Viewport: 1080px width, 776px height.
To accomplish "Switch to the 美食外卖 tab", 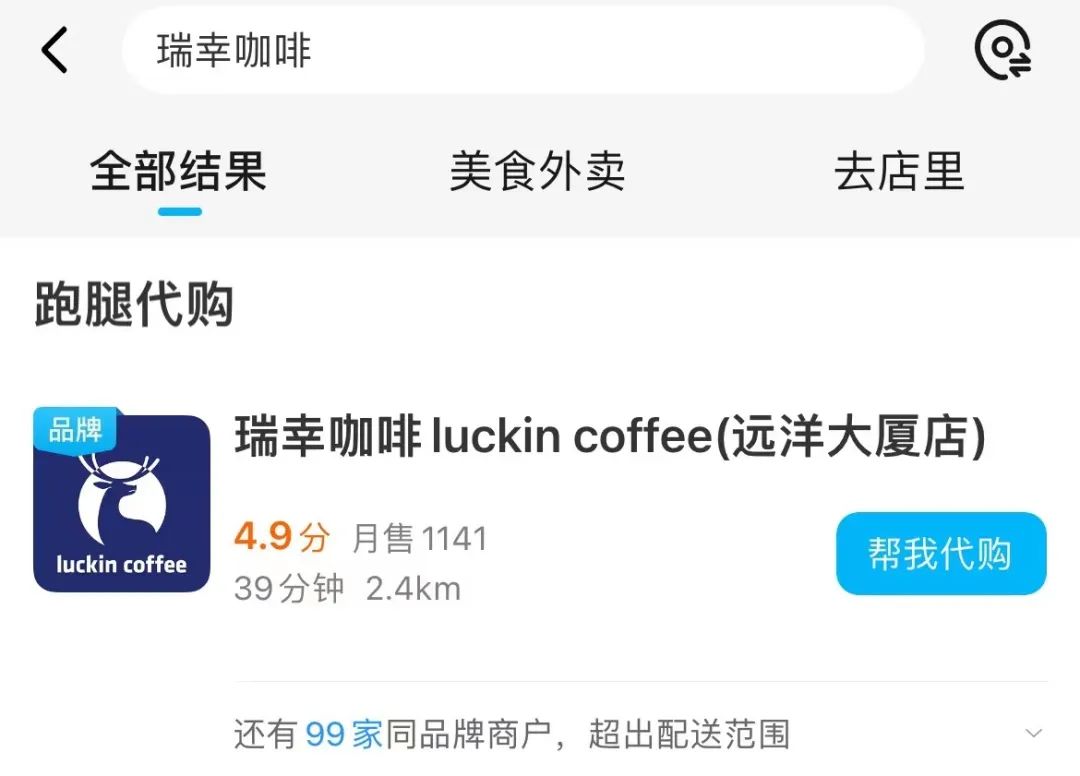I will [537, 172].
